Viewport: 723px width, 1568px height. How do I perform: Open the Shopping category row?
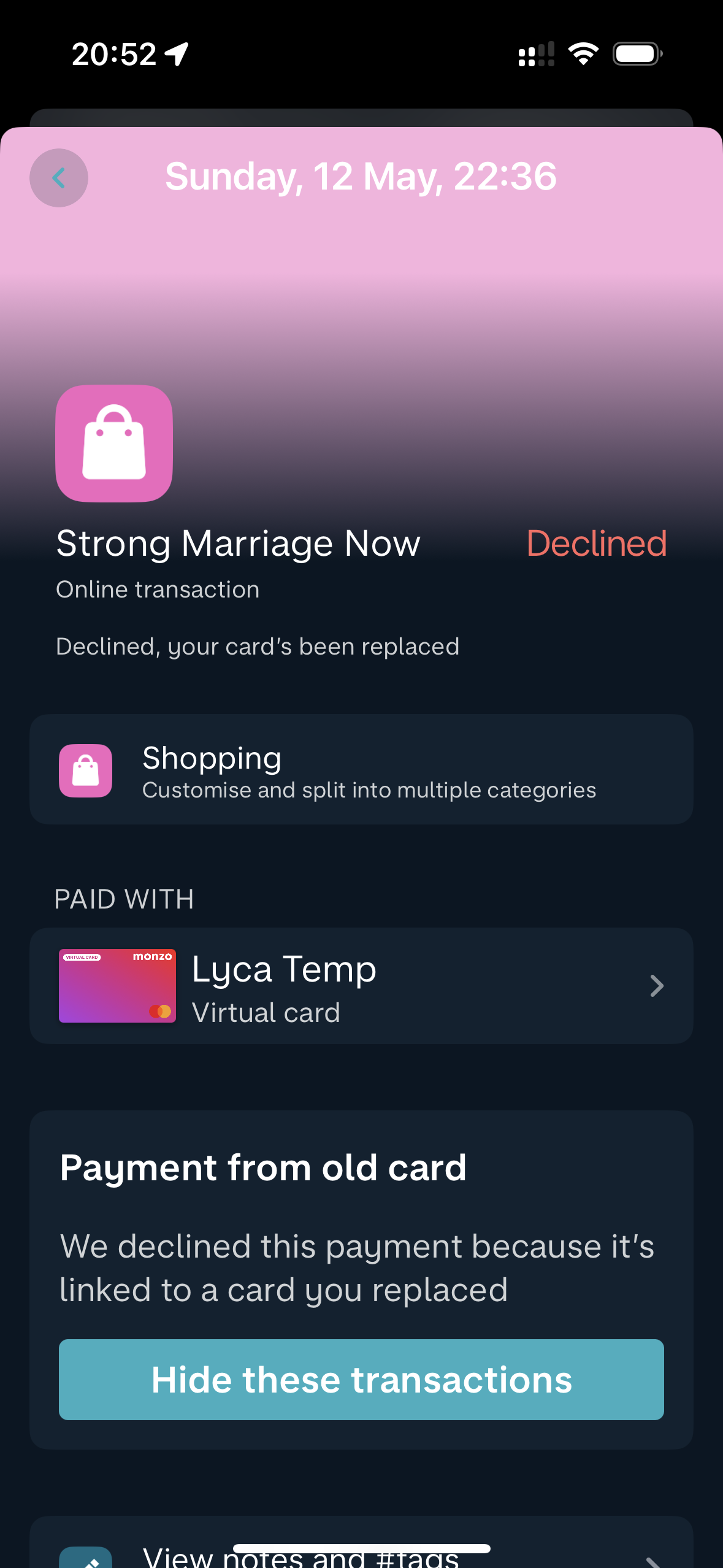coord(361,769)
